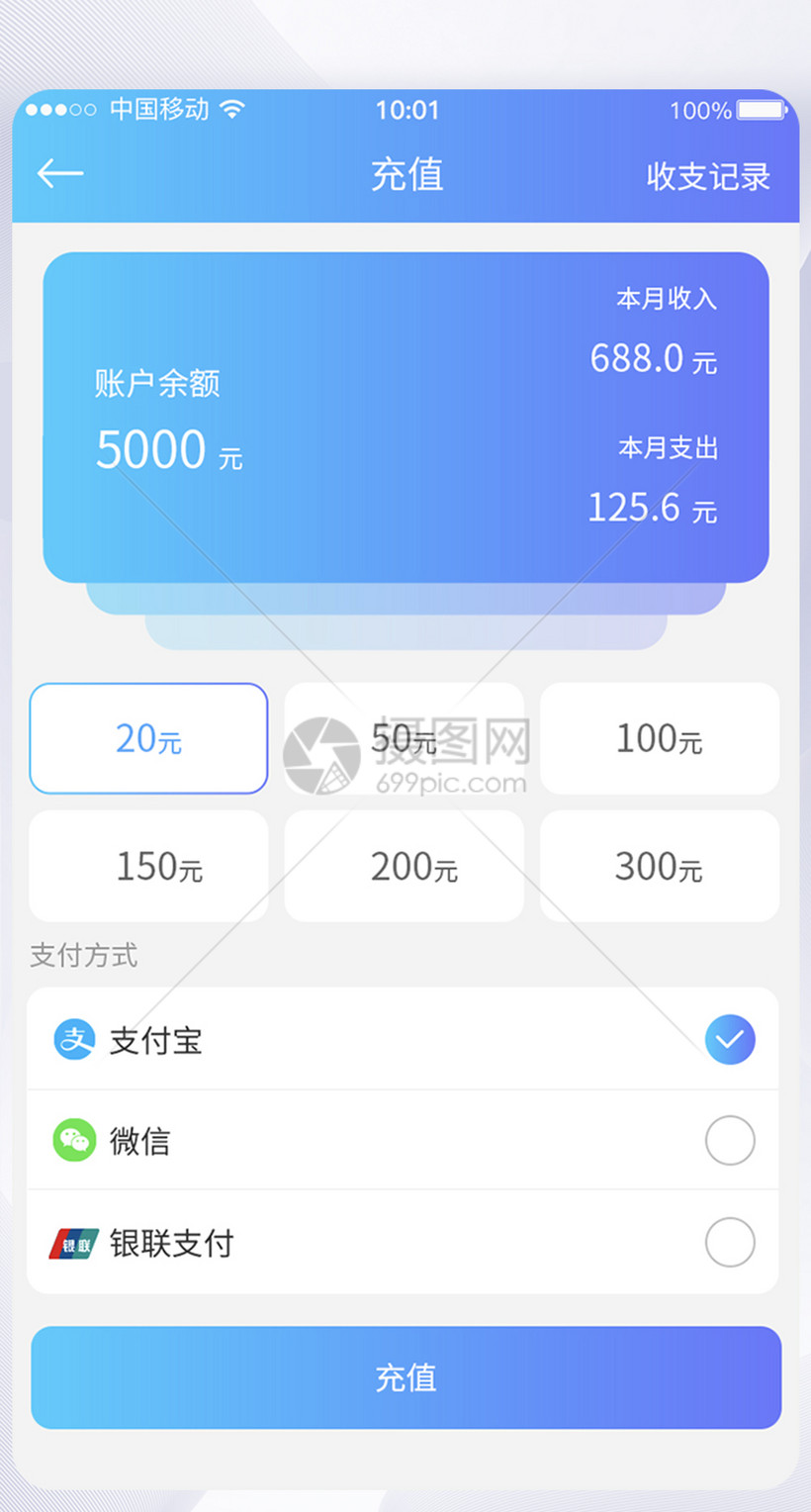Pick the 150元 amount tile
This screenshot has width=811, height=1512.
point(148,866)
